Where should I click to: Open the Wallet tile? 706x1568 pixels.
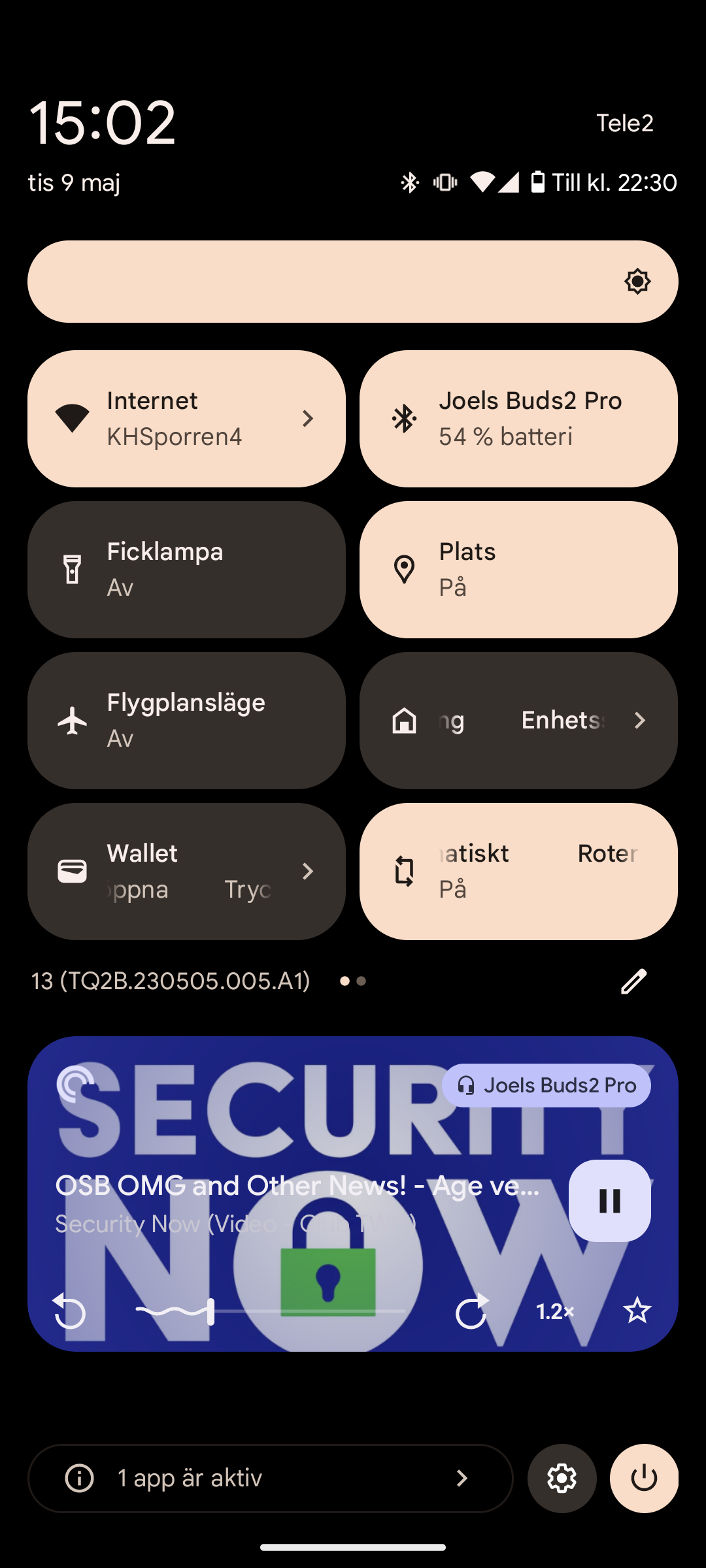pyautogui.click(x=186, y=872)
